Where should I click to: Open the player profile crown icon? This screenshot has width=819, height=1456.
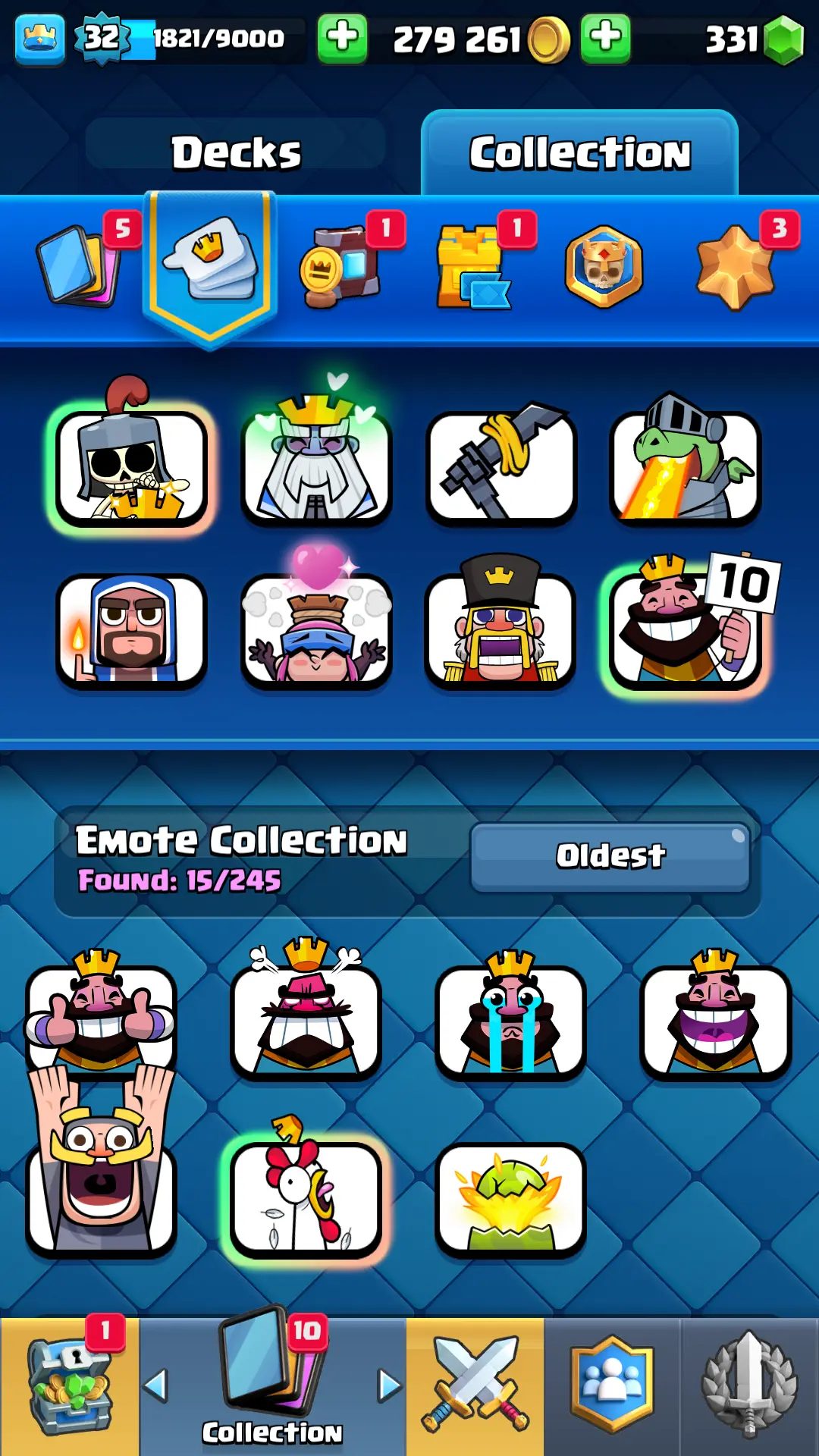click(39, 38)
